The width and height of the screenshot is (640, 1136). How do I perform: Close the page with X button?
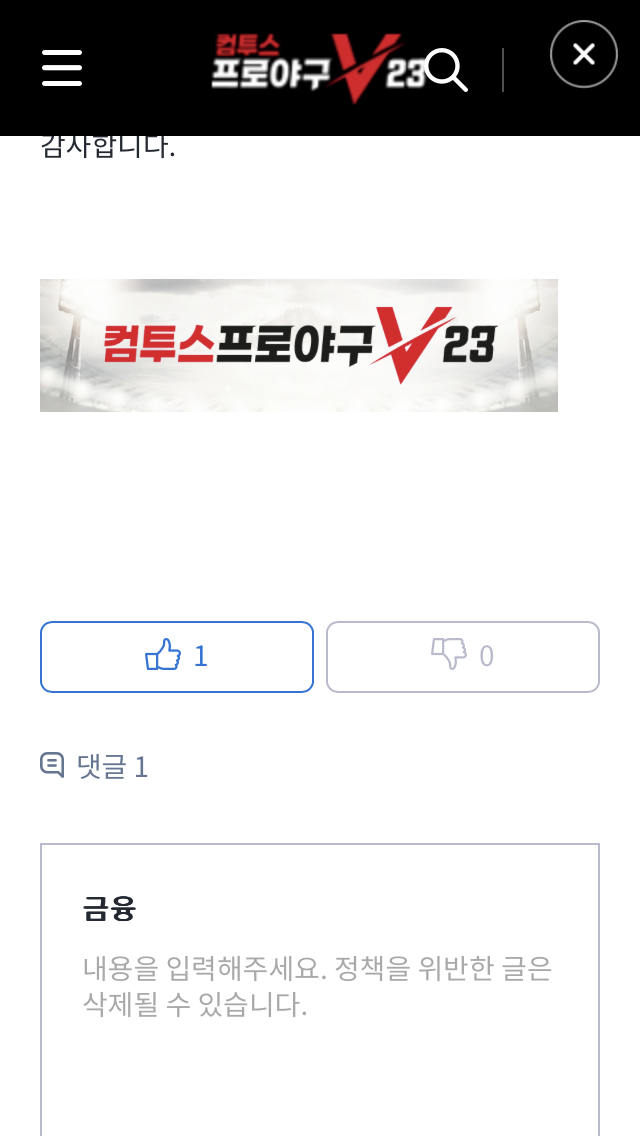coord(584,54)
